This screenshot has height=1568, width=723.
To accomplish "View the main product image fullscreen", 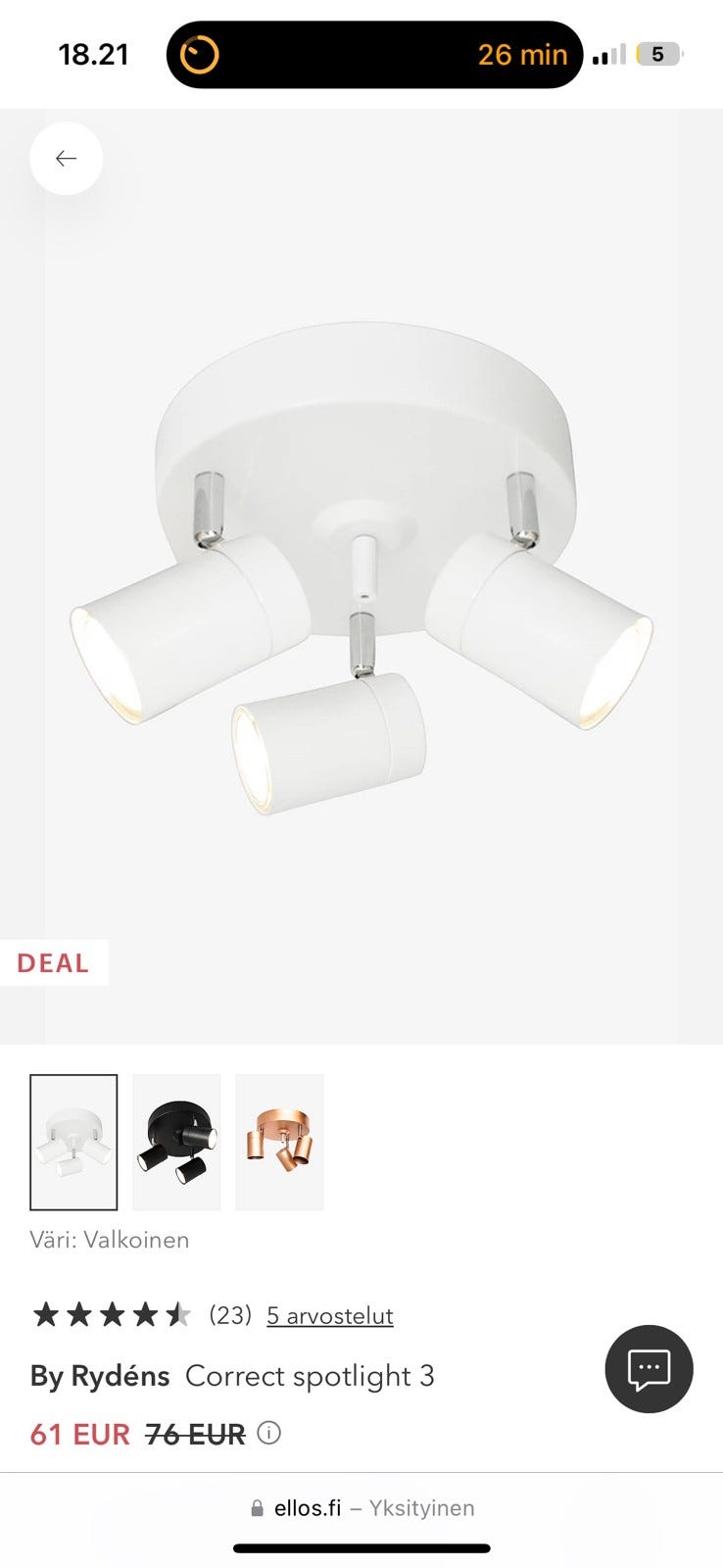I will pos(361,578).
